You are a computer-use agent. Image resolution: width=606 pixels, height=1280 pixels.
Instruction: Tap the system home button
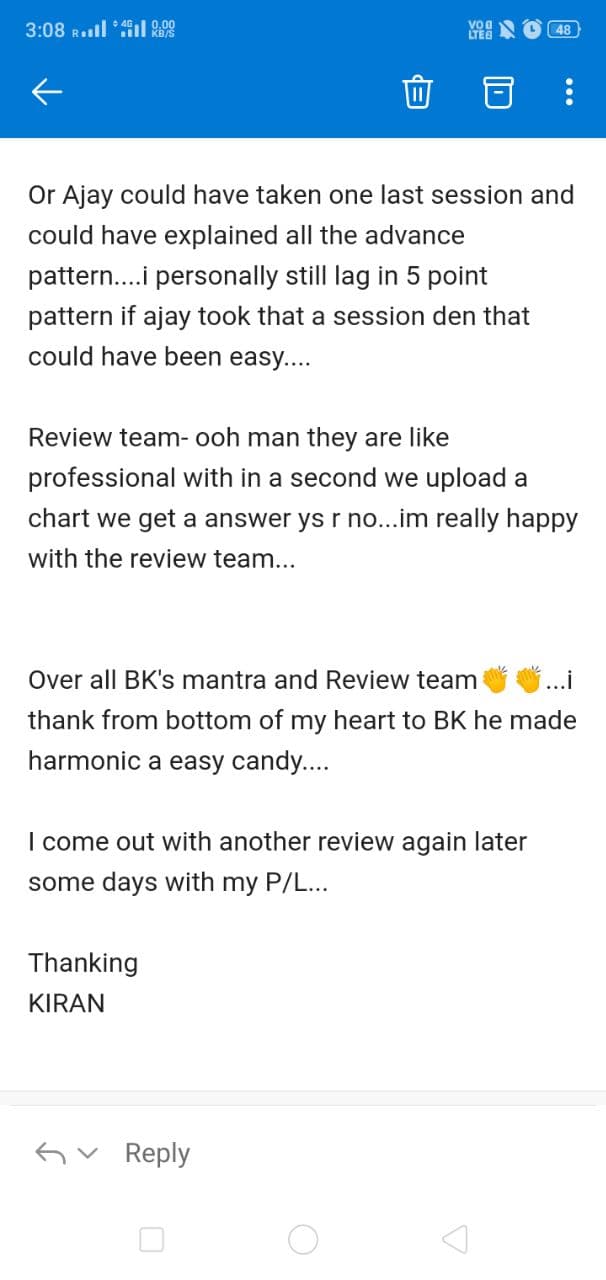303,1240
